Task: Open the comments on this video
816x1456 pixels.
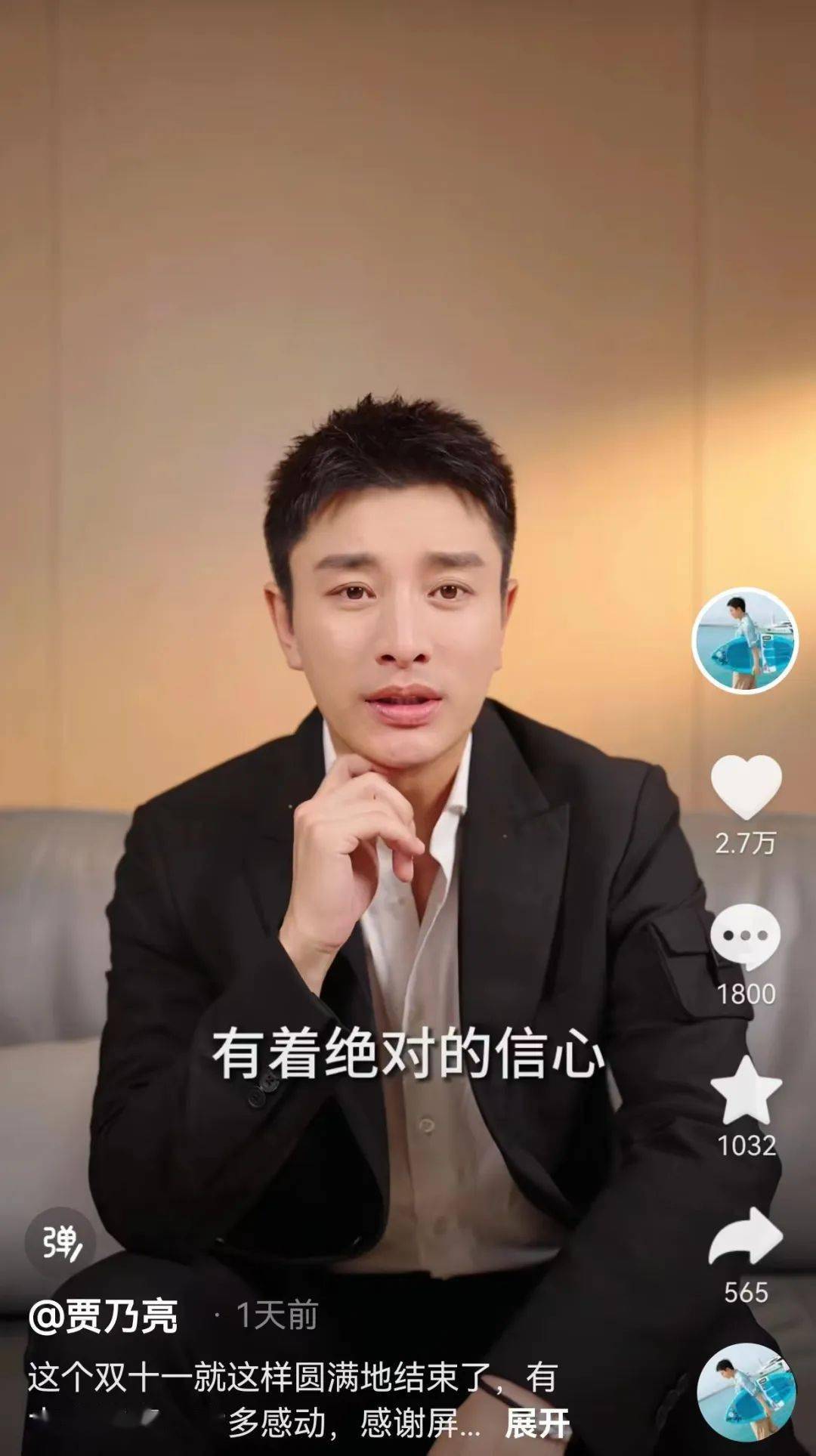Action: (x=745, y=937)
